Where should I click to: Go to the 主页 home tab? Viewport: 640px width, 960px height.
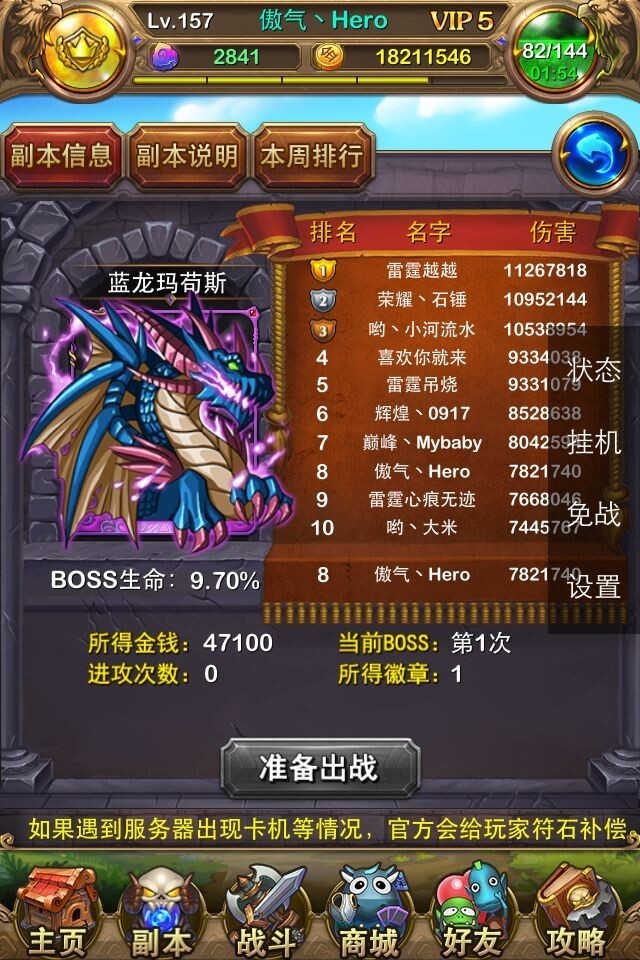pos(58,911)
